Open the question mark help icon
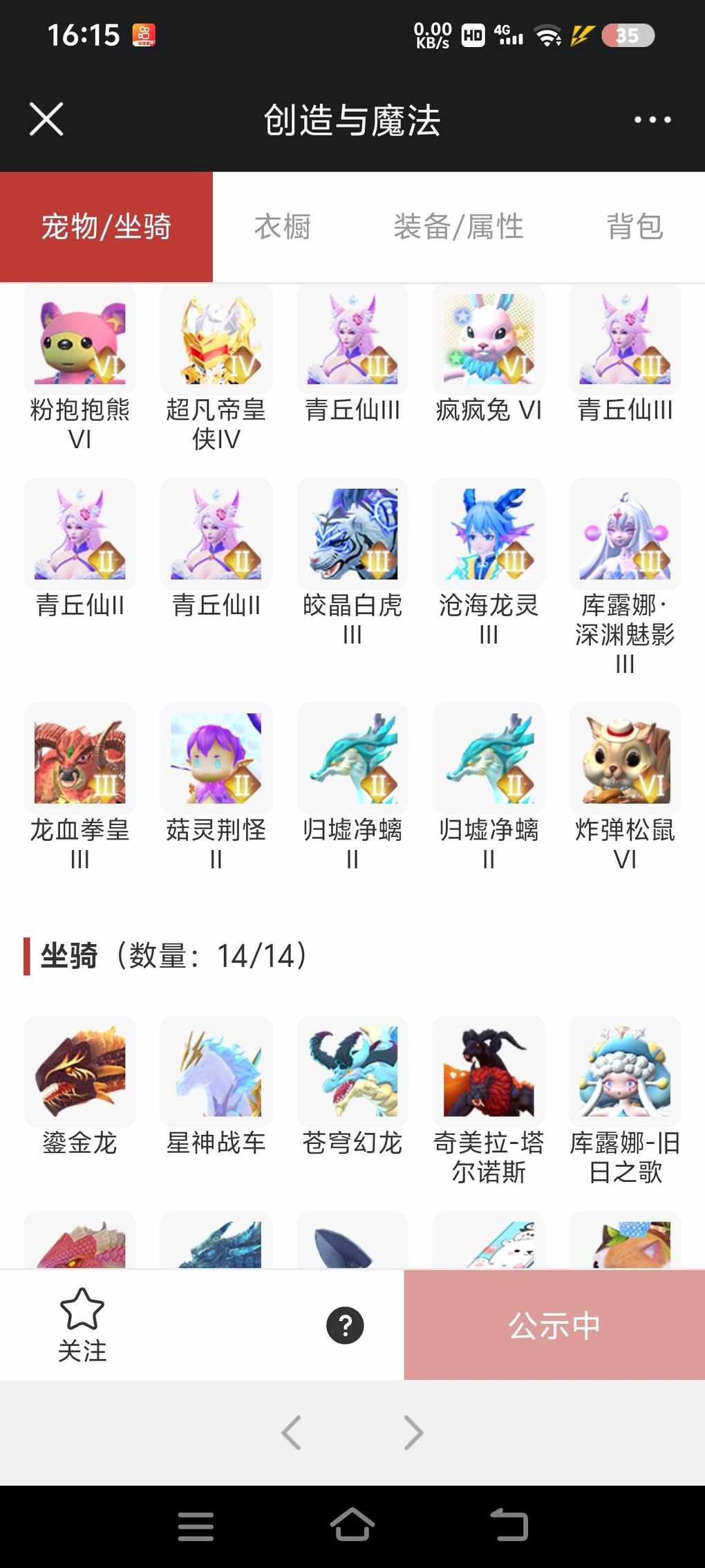Screen dimensions: 705x1568 (345, 1325)
